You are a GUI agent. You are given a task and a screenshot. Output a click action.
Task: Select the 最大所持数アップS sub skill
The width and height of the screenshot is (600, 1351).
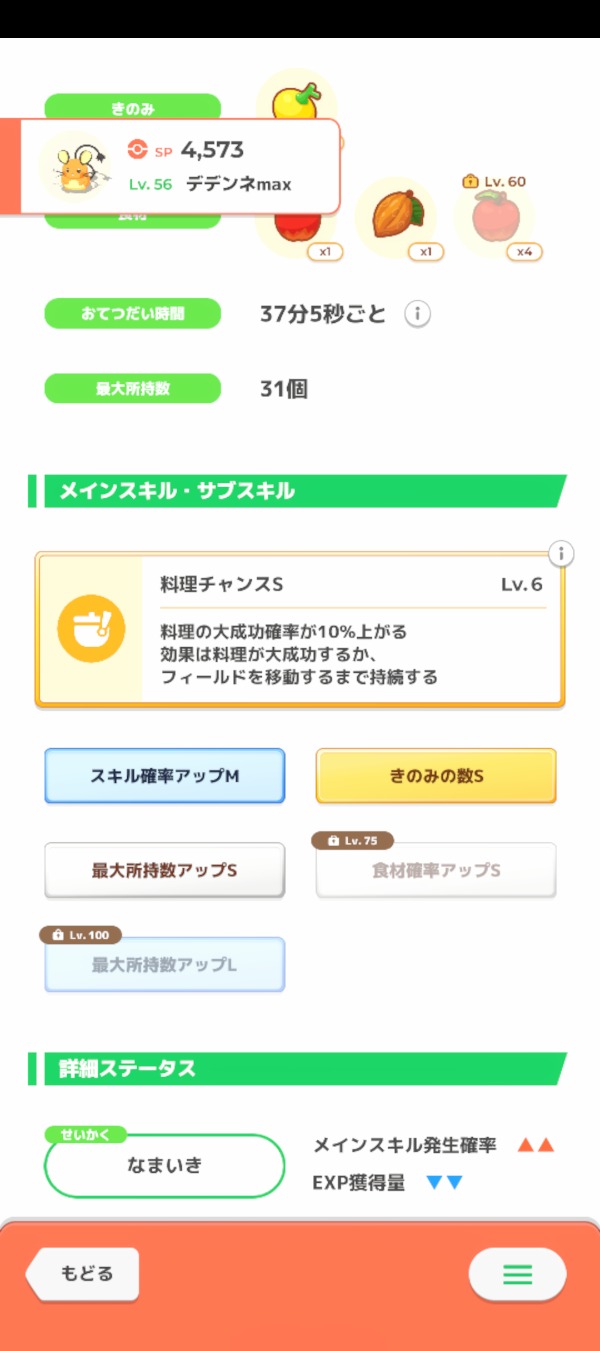click(165, 870)
